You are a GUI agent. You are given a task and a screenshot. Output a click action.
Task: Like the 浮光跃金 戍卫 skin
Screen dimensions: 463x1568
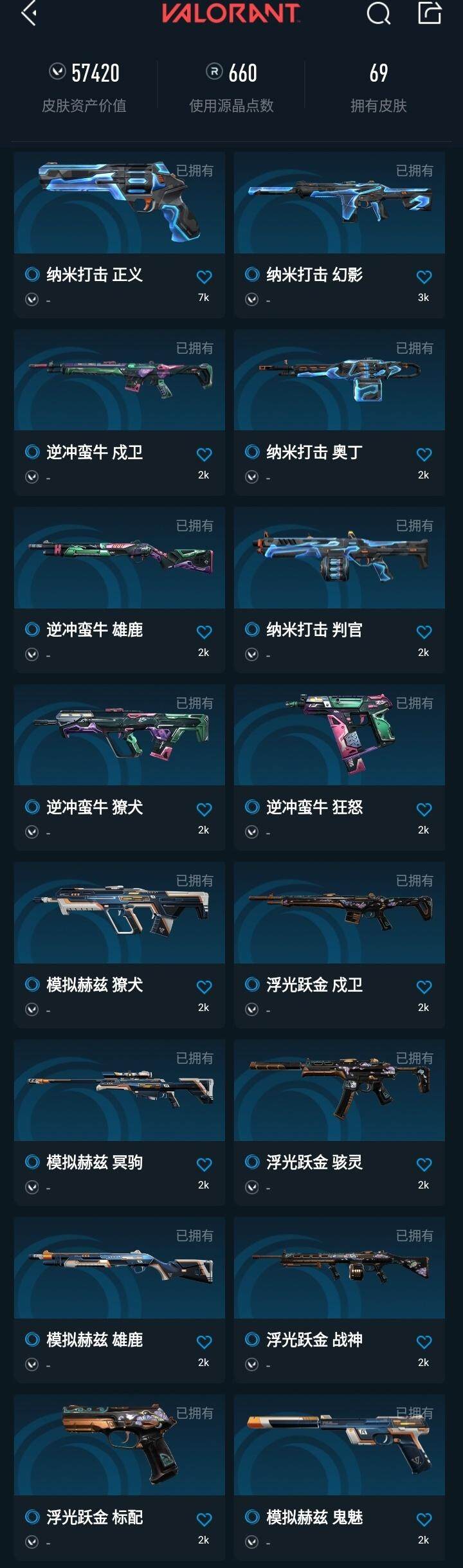[x=424, y=987]
